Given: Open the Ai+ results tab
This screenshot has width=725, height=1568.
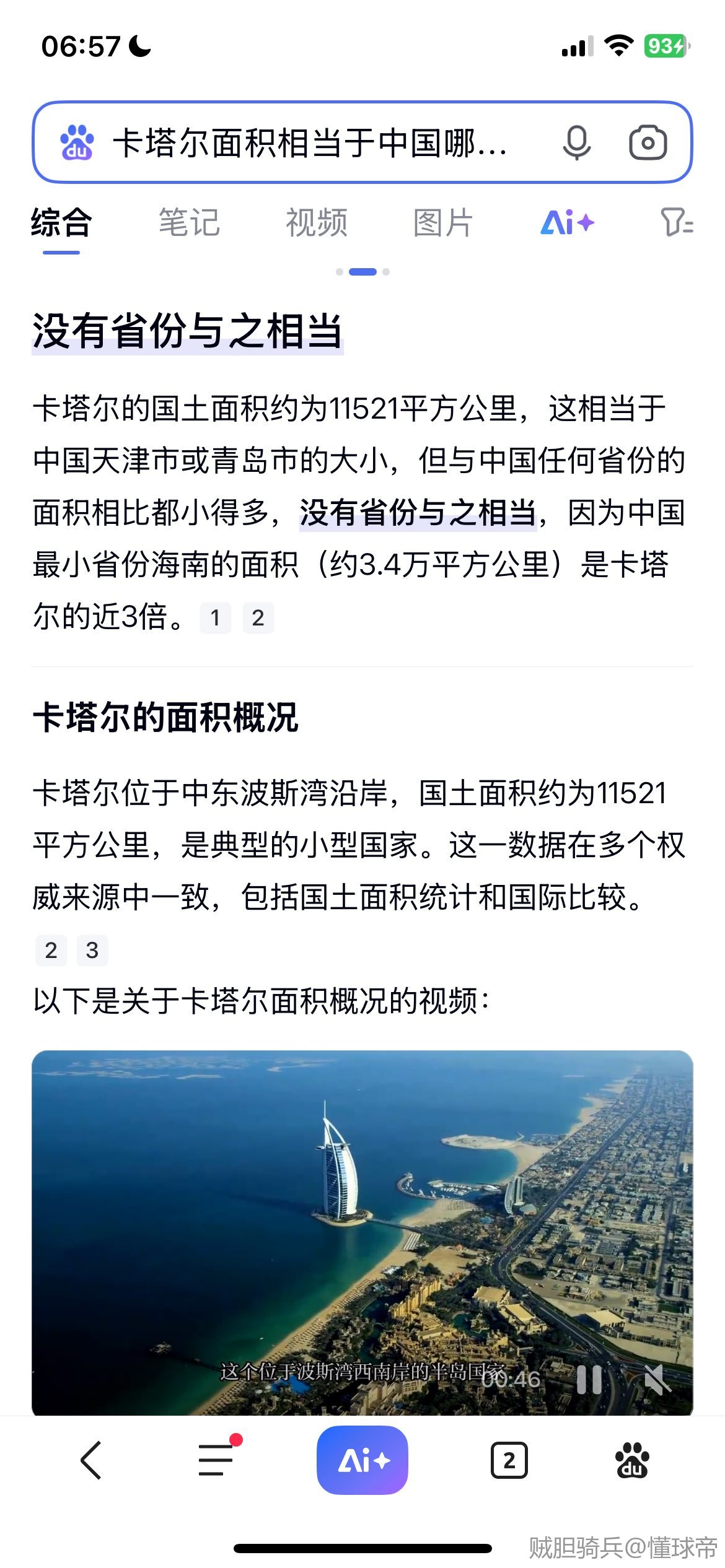Looking at the screenshot, I should point(567,223).
